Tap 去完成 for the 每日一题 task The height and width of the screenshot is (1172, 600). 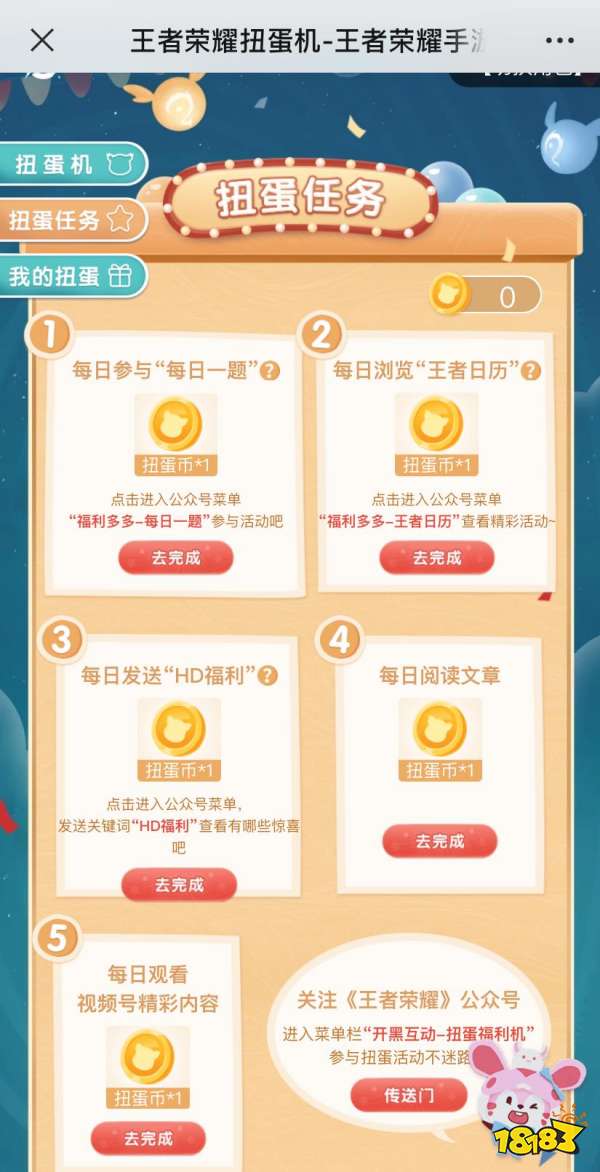tap(176, 558)
